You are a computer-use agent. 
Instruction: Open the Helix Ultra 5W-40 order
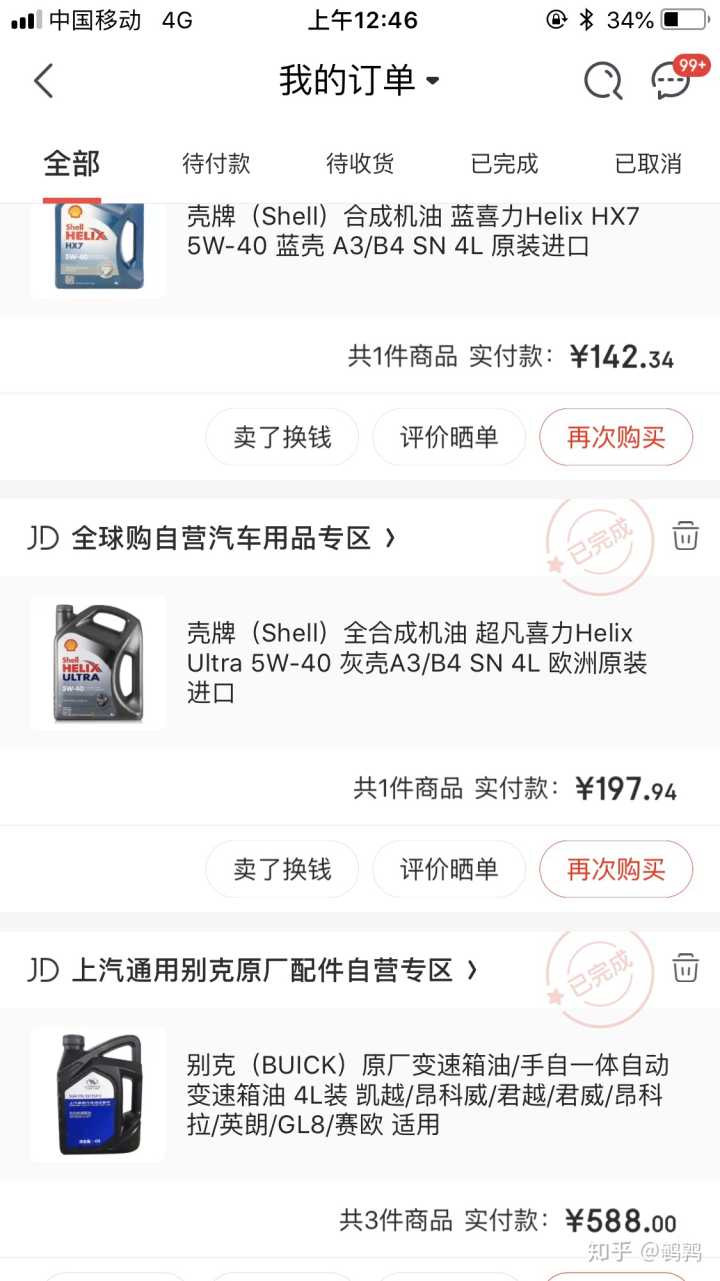[x=416, y=663]
